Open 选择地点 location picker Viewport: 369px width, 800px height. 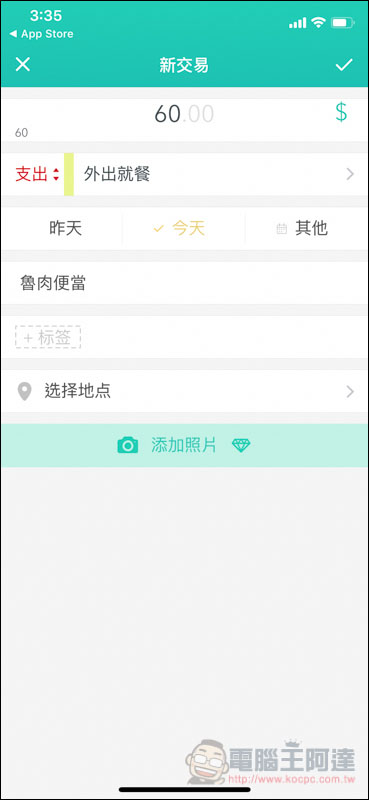pos(184,391)
